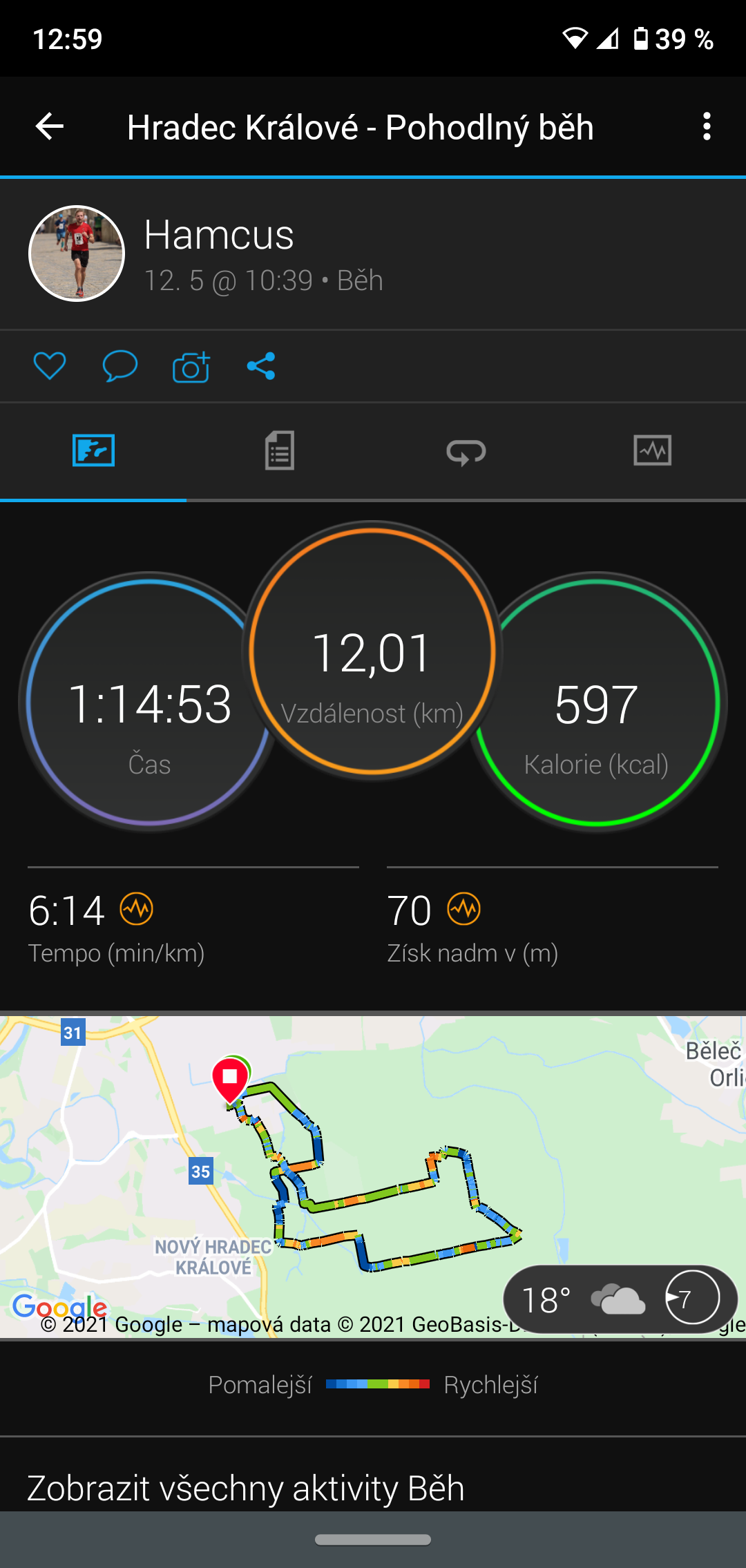Screen dimensions: 746x1568
Task: Like this activity with the heart
Action: click(x=50, y=366)
